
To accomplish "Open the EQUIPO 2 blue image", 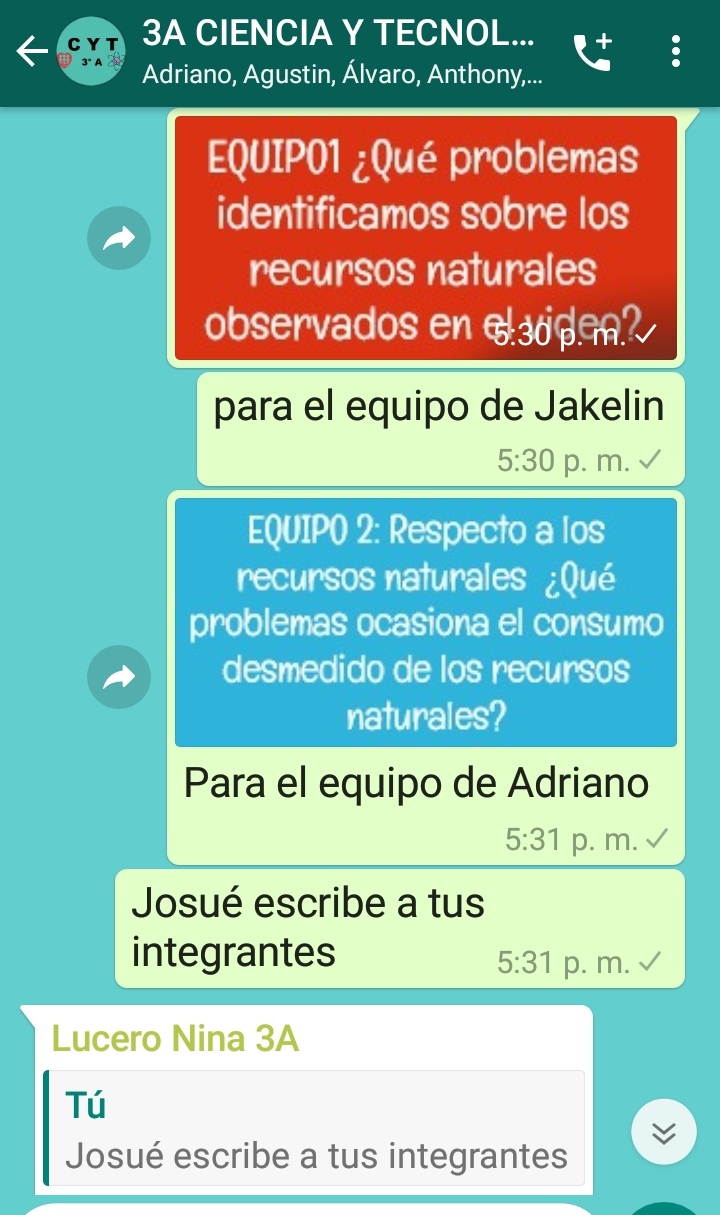I will click(x=426, y=622).
